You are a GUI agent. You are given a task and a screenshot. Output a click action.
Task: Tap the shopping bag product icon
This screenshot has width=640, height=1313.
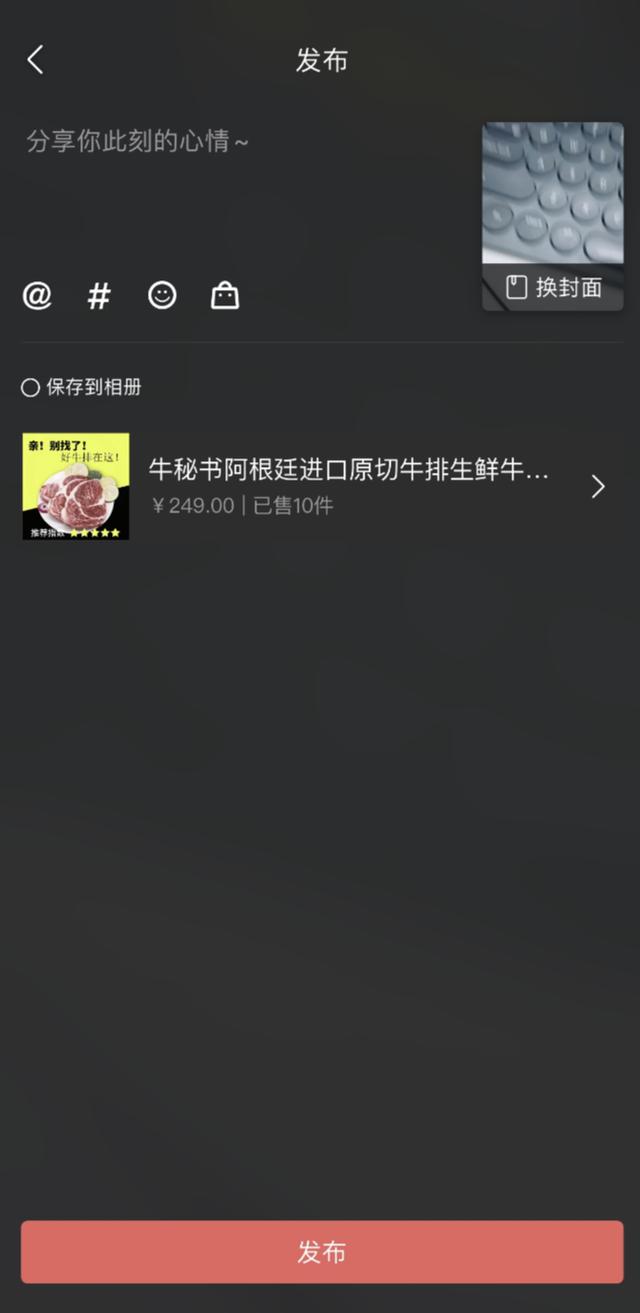[225, 296]
